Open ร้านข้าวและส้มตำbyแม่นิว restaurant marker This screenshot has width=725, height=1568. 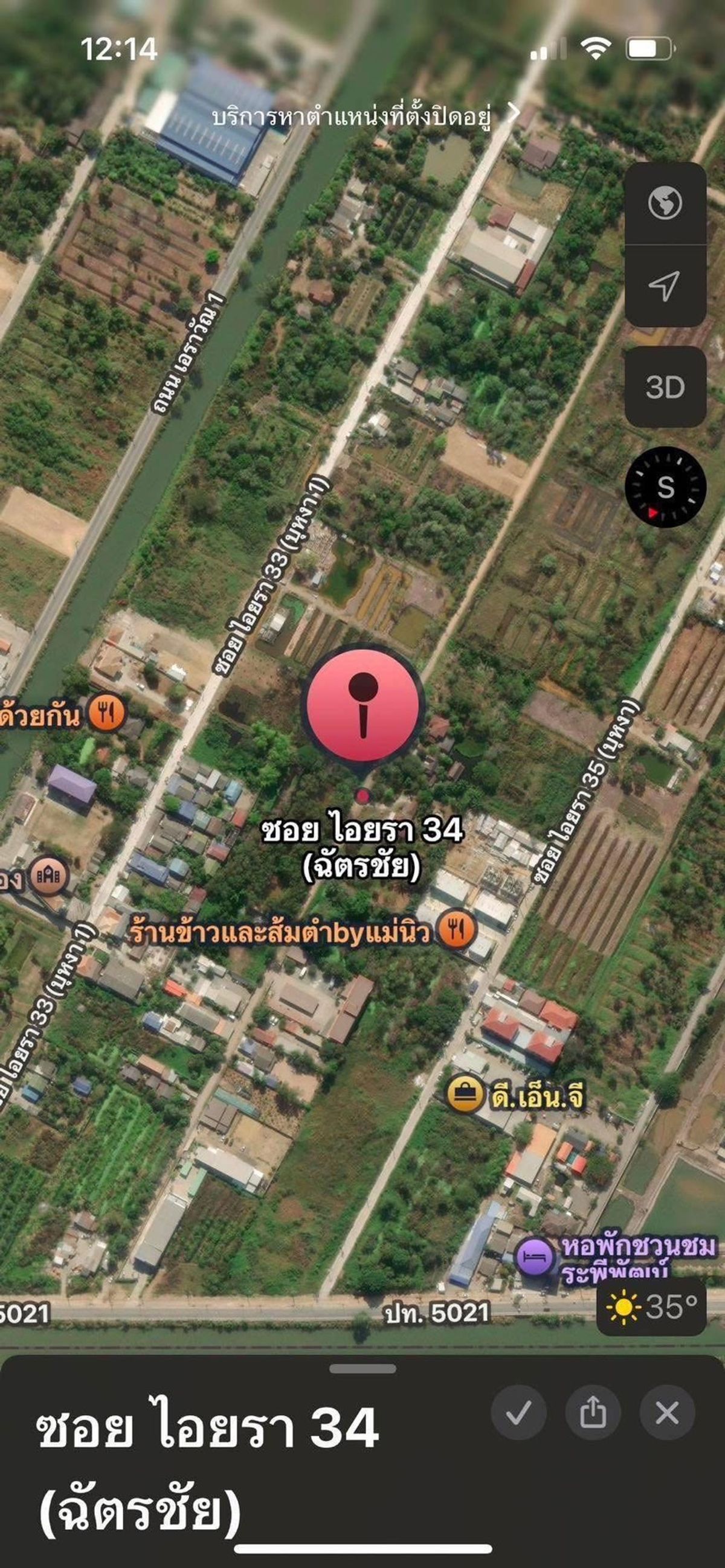pos(457,929)
